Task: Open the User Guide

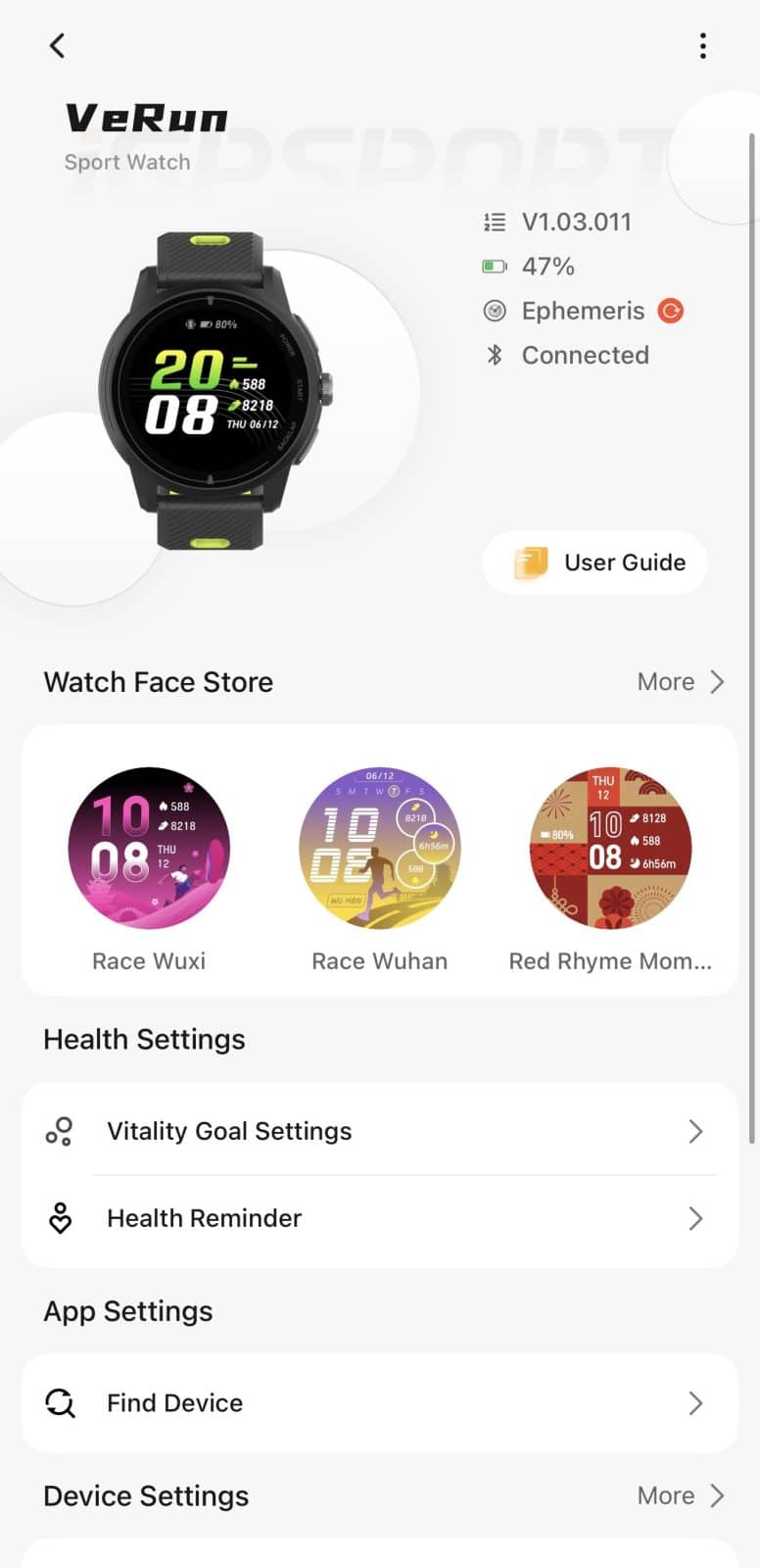Action: (594, 562)
